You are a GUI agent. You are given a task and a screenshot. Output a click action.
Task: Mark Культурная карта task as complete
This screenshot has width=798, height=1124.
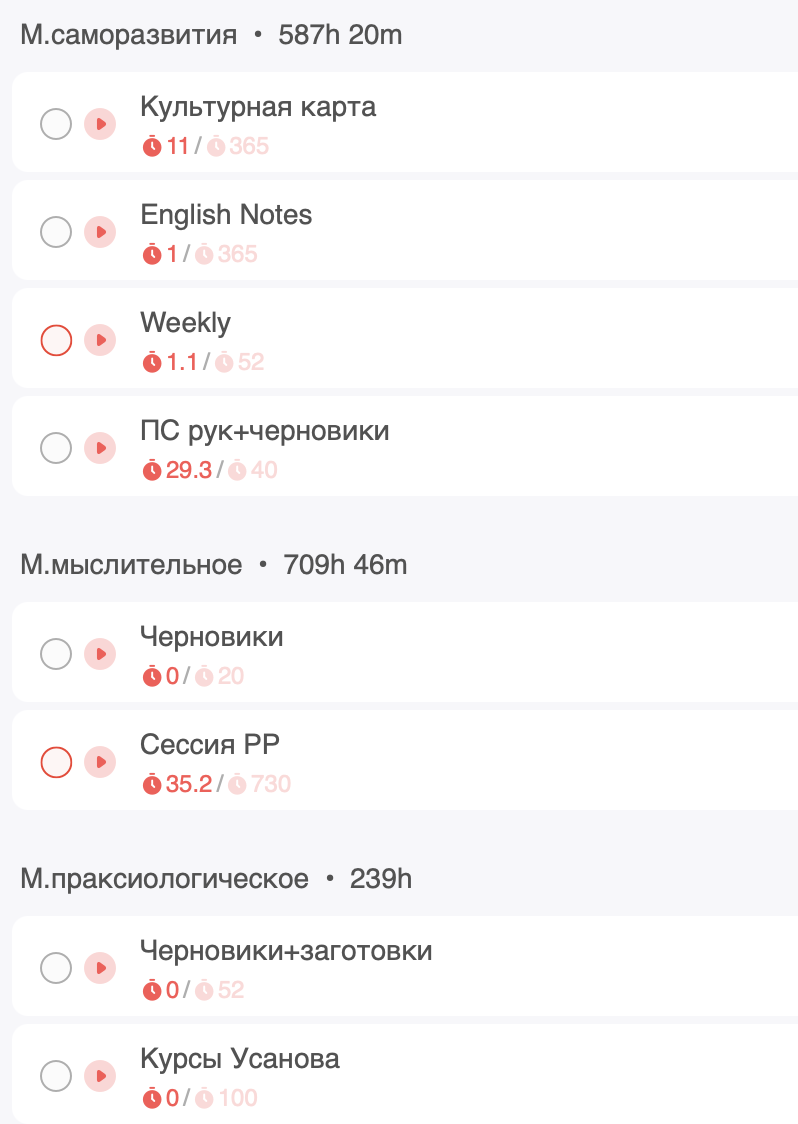(x=56, y=124)
